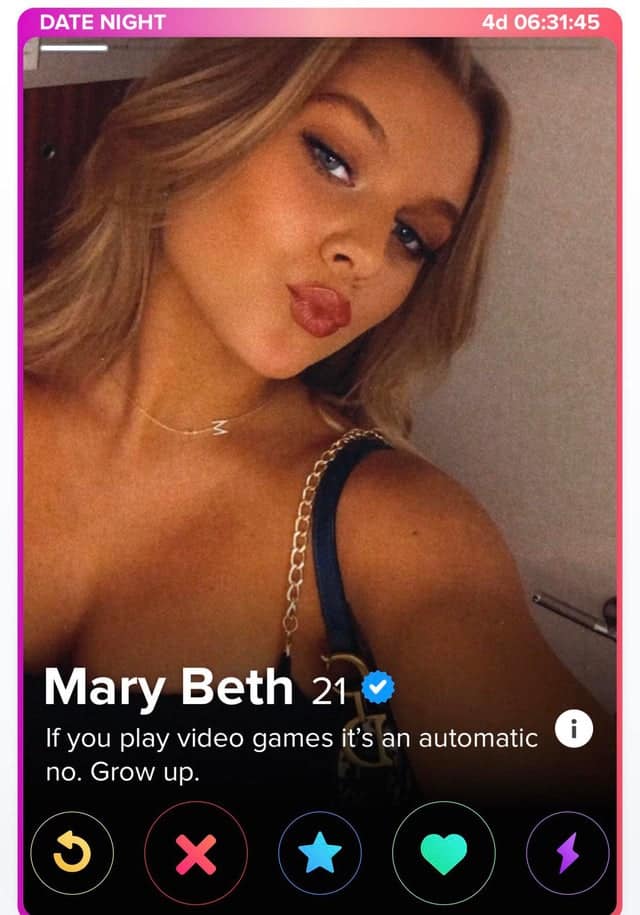Image resolution: width=640 pixels, height=915 pixels.
Task: Tap the yellow rewind button
Action: click(x=71, y=852)
